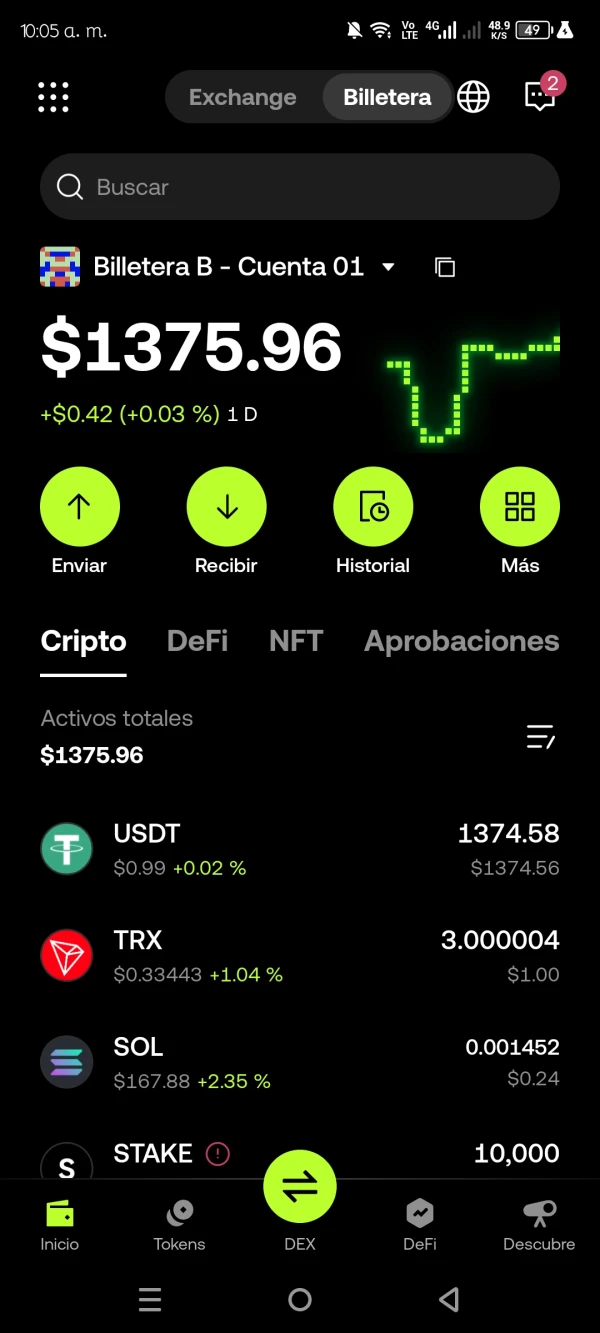Expand the Billetera B - Cuenta 01 dropdown
Screen dimensions: 600x1333
click(388, 267)
